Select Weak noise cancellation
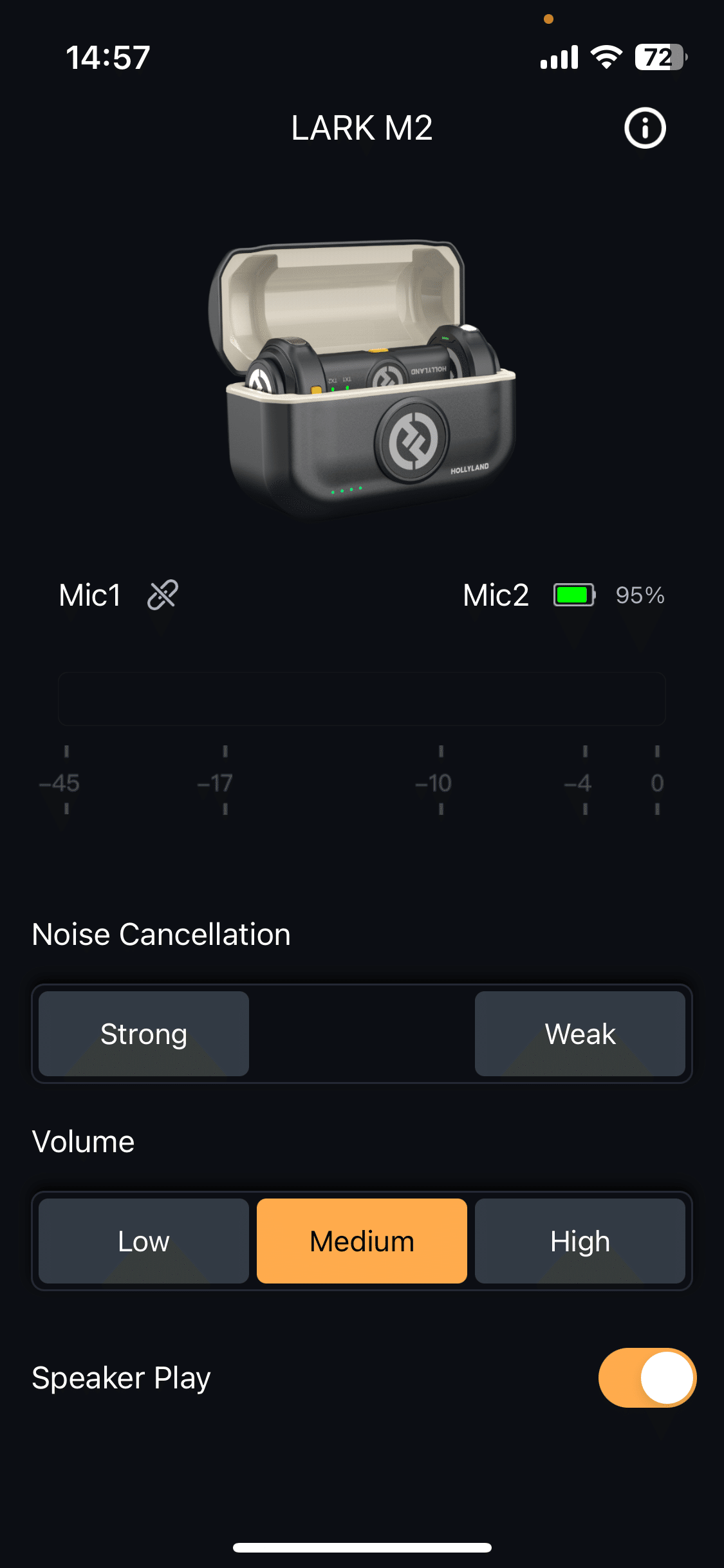The width and height of the screenshot is (724, 1568). click(x=580, y=1034)
